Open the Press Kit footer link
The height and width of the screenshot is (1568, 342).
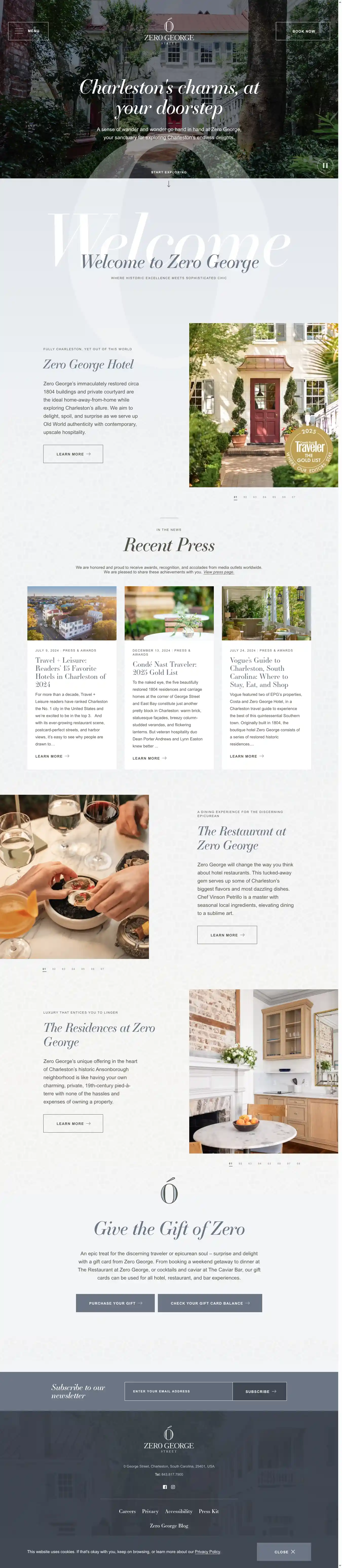208,1511
